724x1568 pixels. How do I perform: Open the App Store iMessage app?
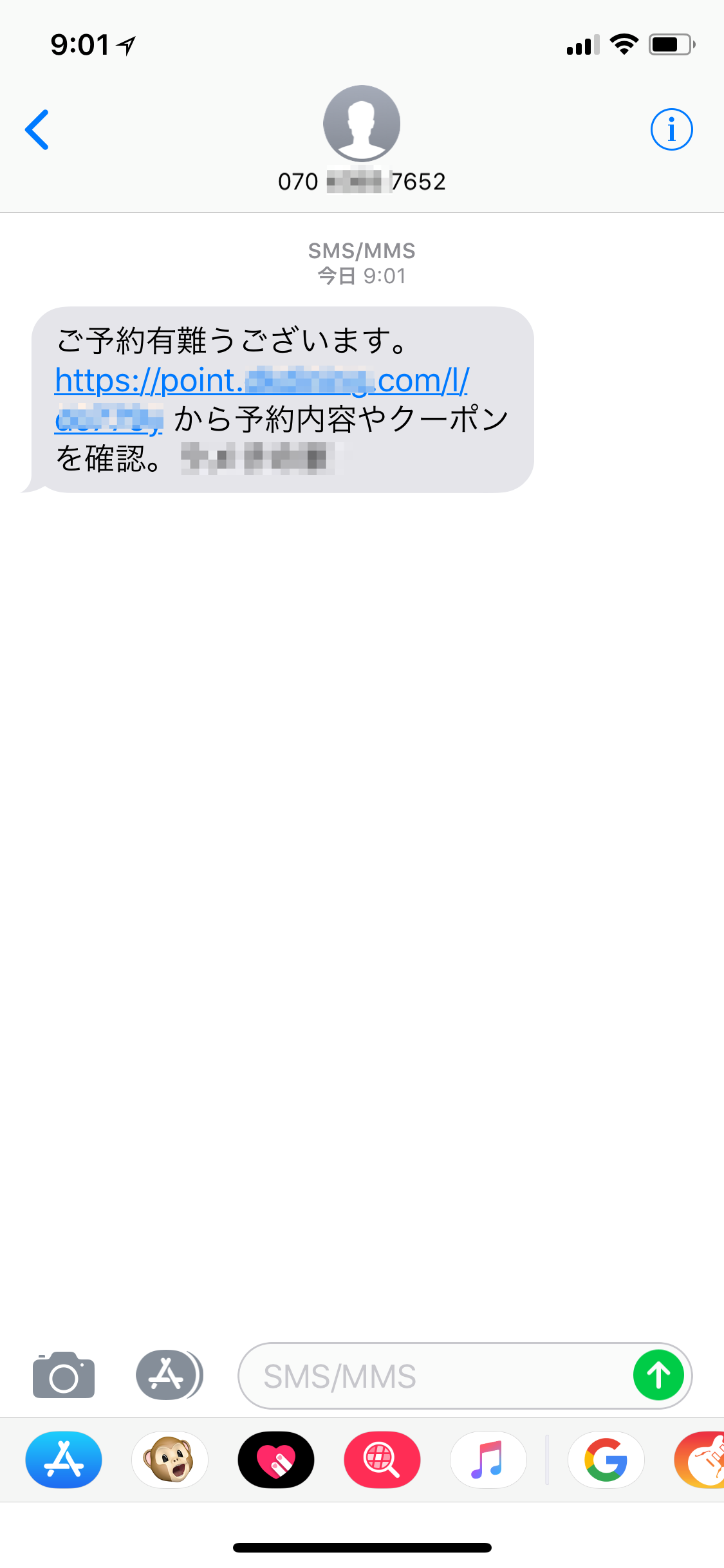pos(64,1459)
